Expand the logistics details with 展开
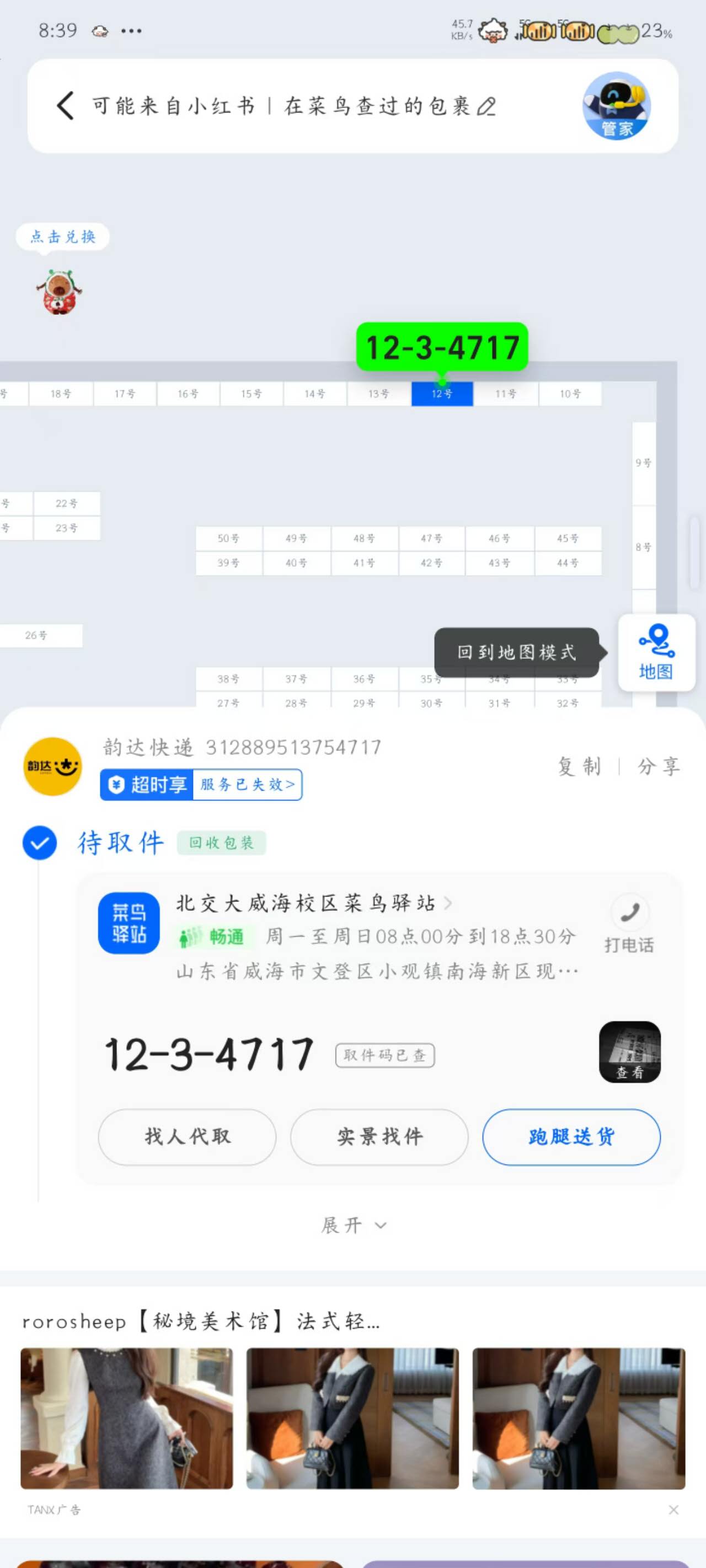The height and width of the screenshot is (1568, 706). (x=352, y=1225)
